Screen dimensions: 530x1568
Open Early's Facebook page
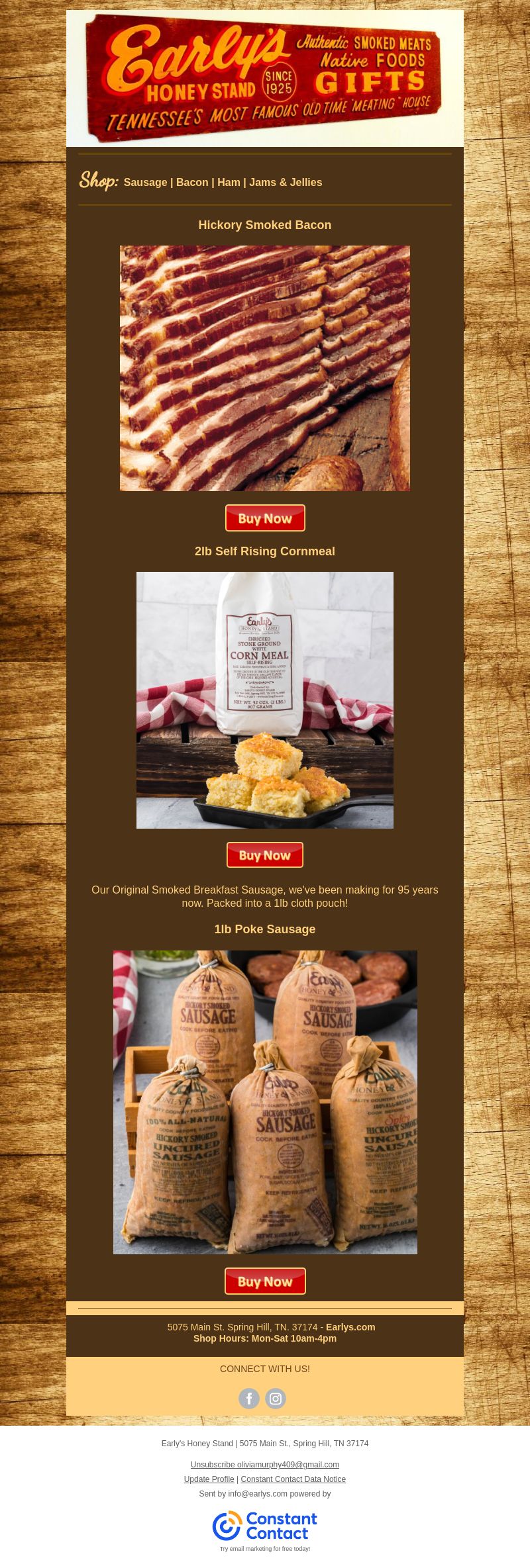click(249, 1399)
